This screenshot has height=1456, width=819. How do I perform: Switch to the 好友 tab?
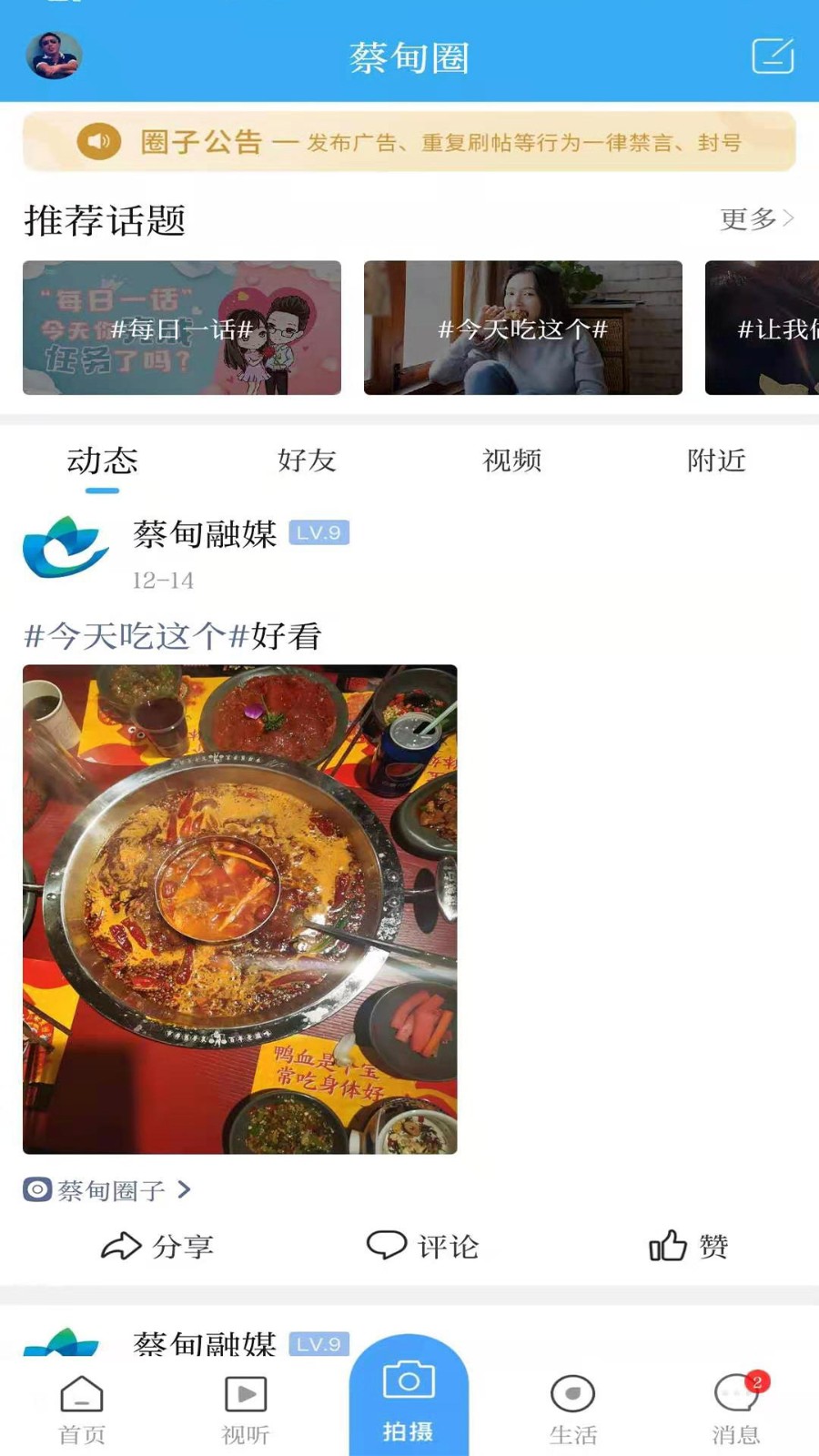pos(307,460)
